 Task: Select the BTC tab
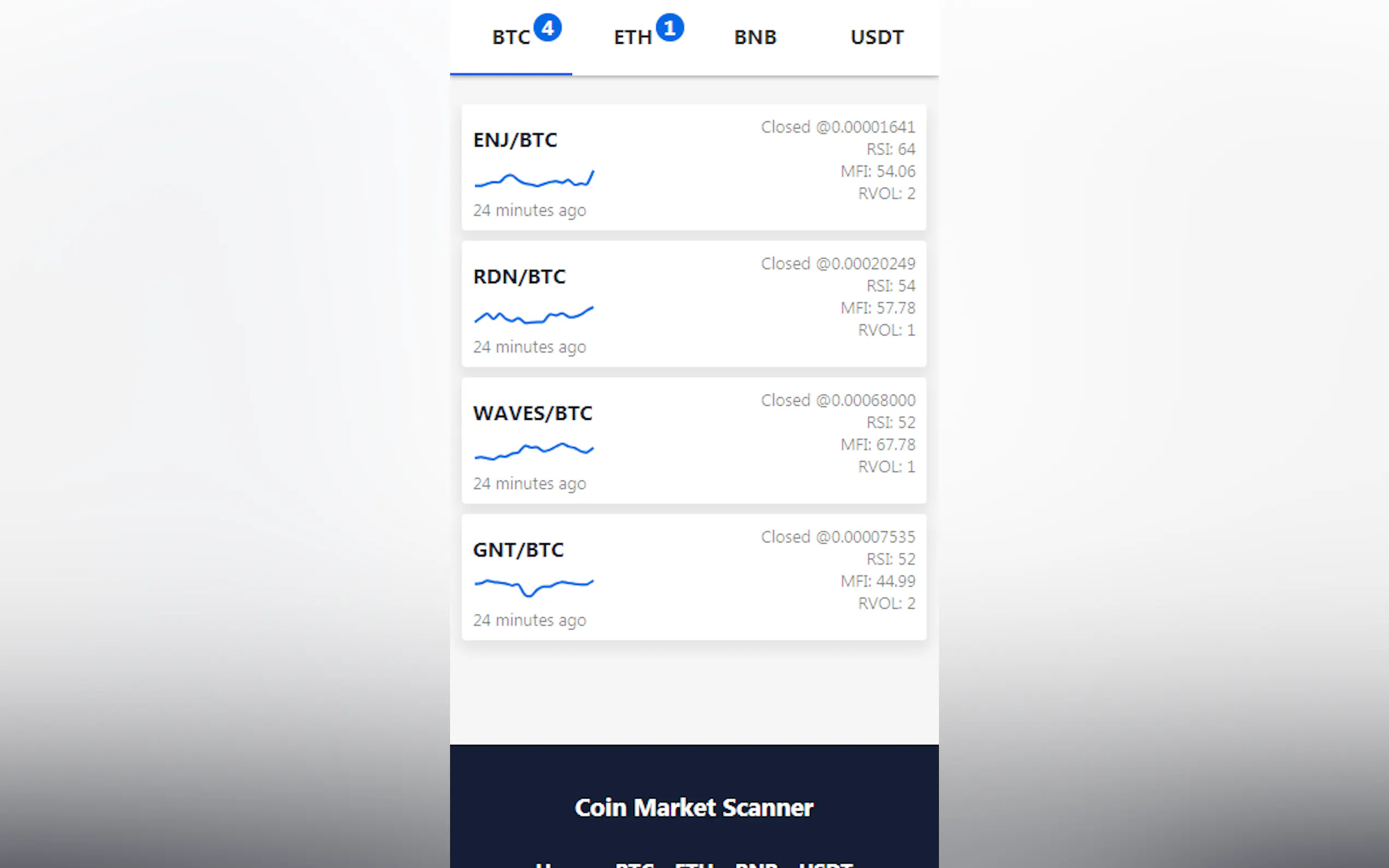(510, 37)
